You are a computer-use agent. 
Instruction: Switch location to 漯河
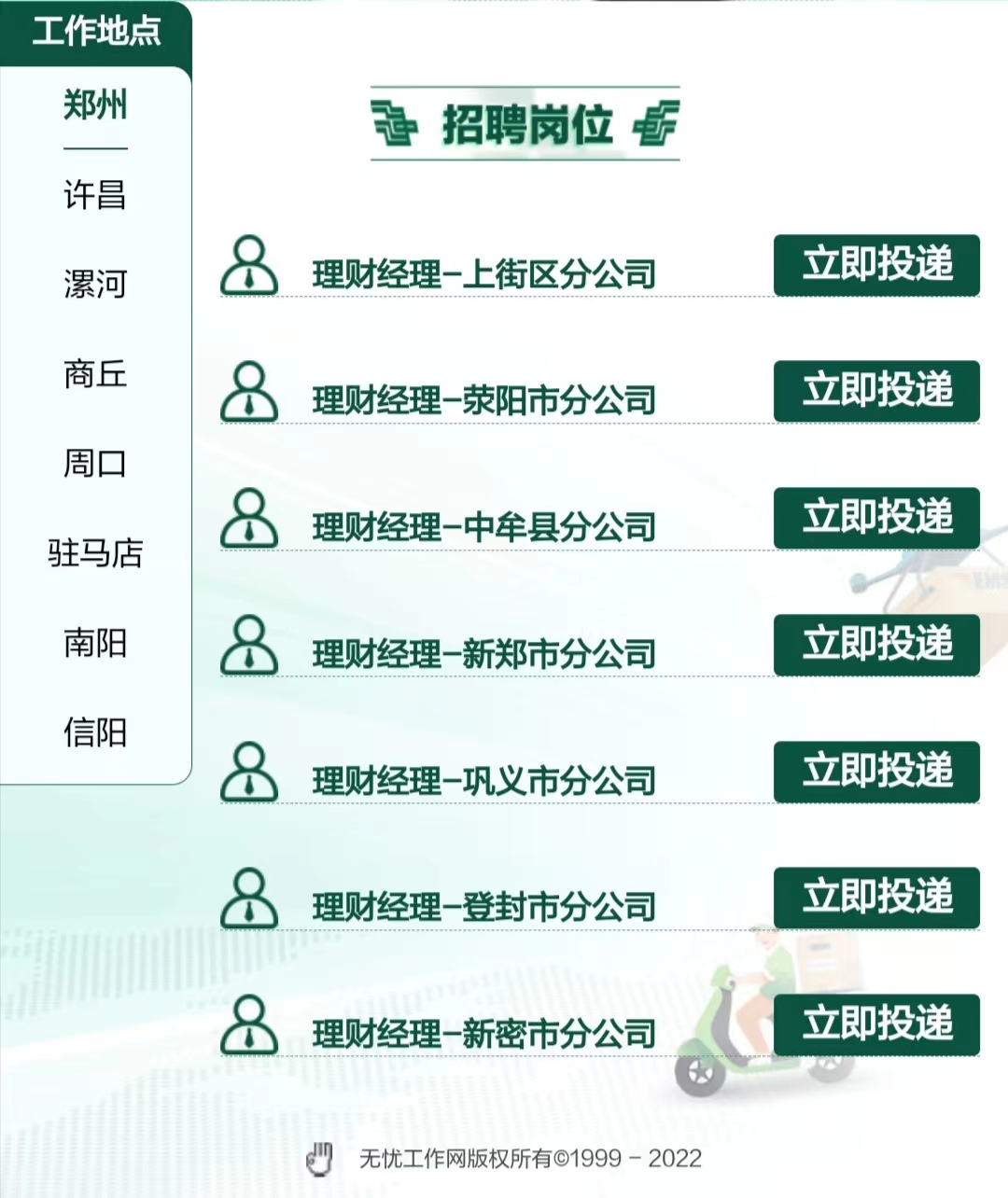coord(95,285)
